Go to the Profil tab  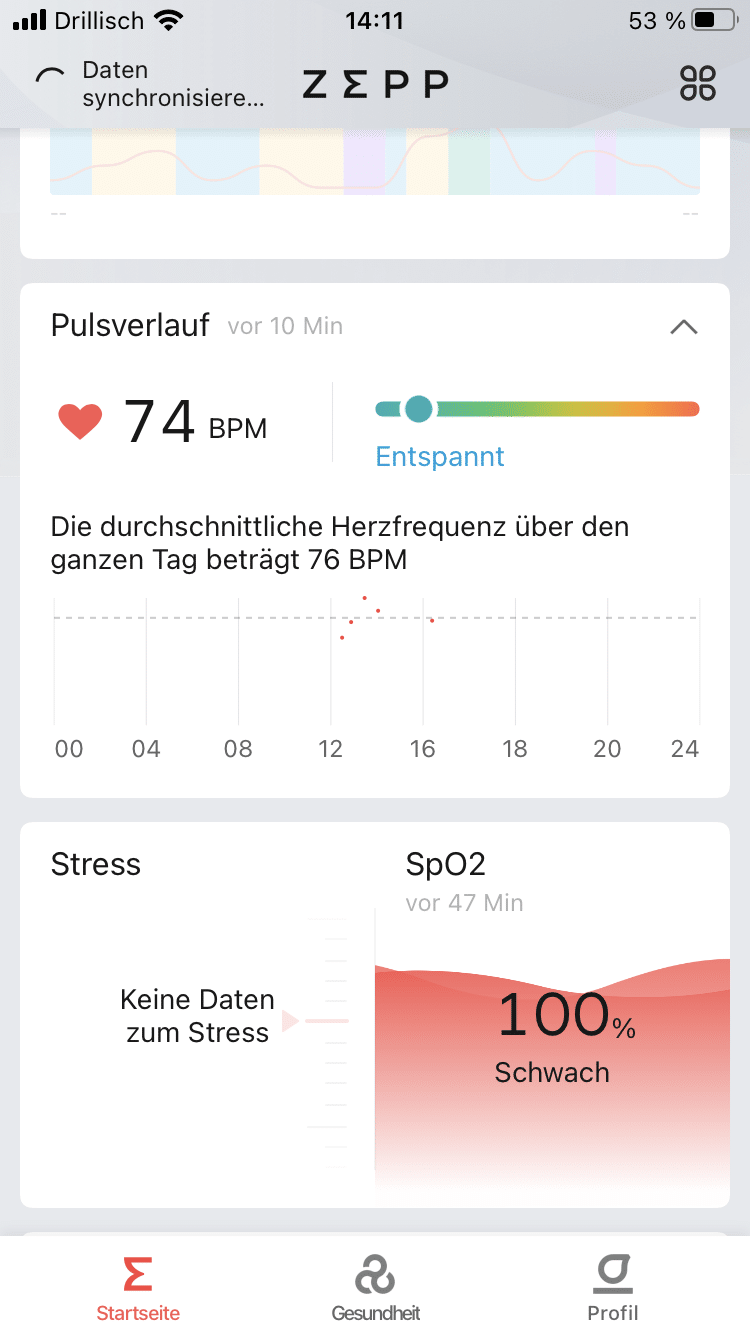click(x=612, y=1289)
